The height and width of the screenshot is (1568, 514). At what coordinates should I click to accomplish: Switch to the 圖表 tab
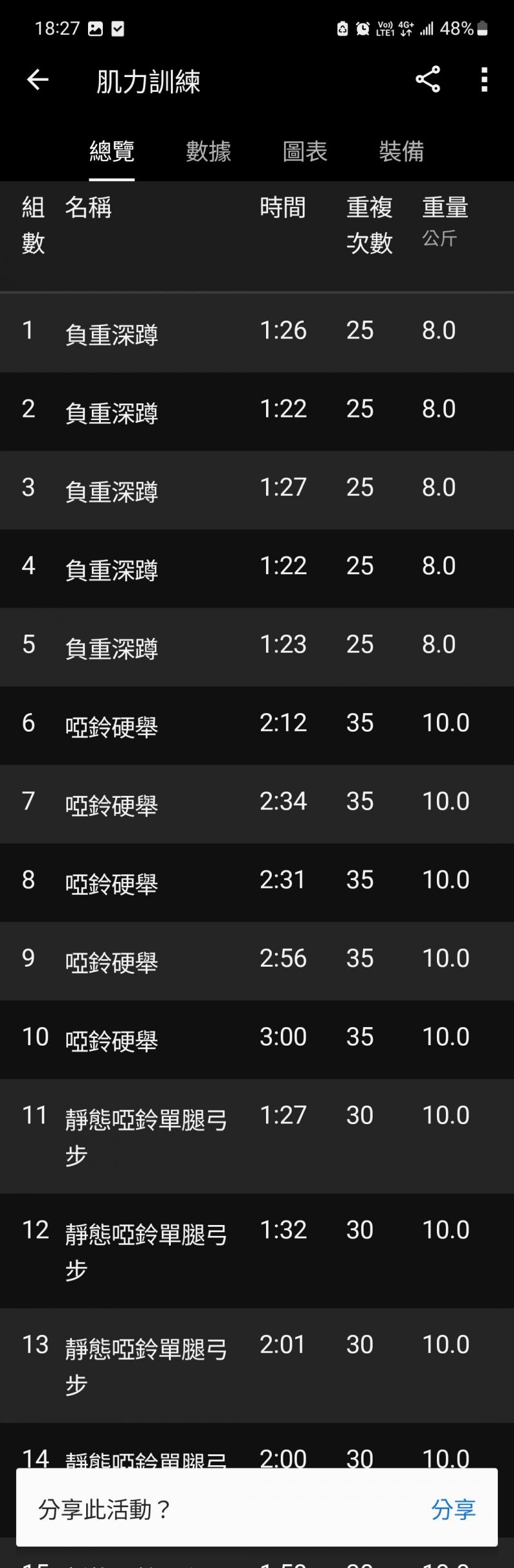[x=305, y=152]
